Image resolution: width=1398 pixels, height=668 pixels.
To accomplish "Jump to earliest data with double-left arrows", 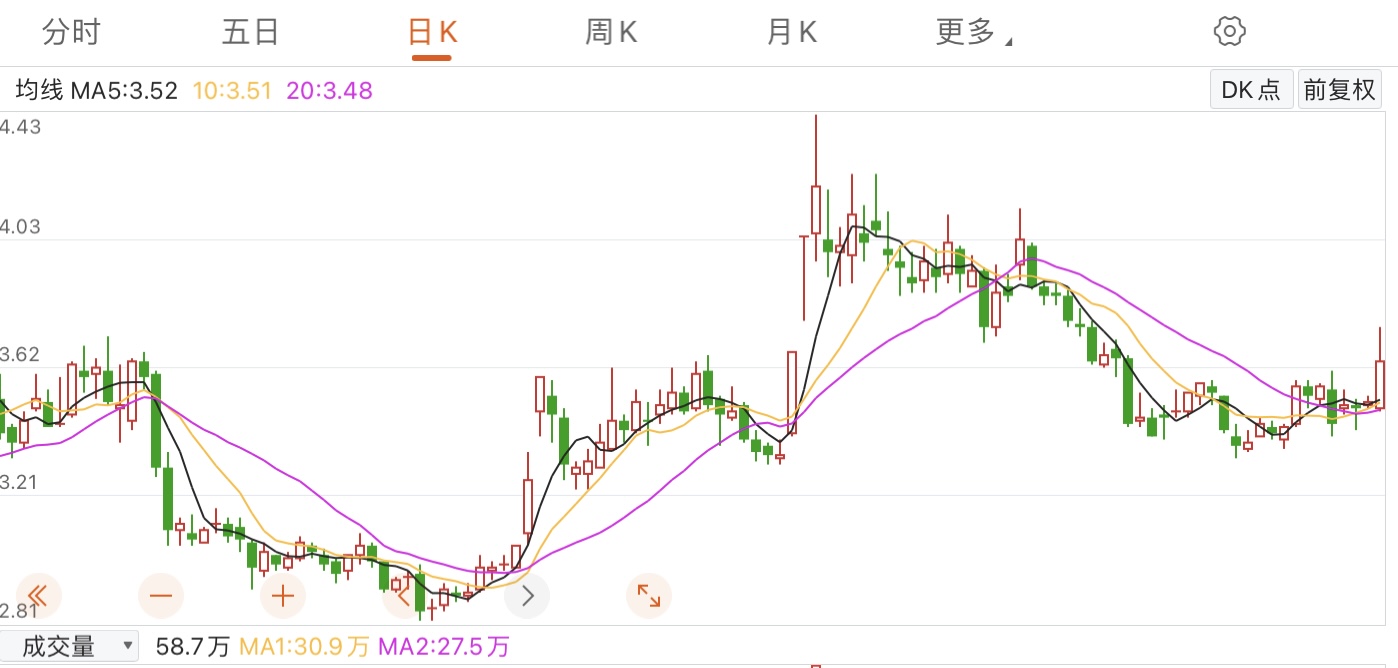I will click(x=39, y=597).
